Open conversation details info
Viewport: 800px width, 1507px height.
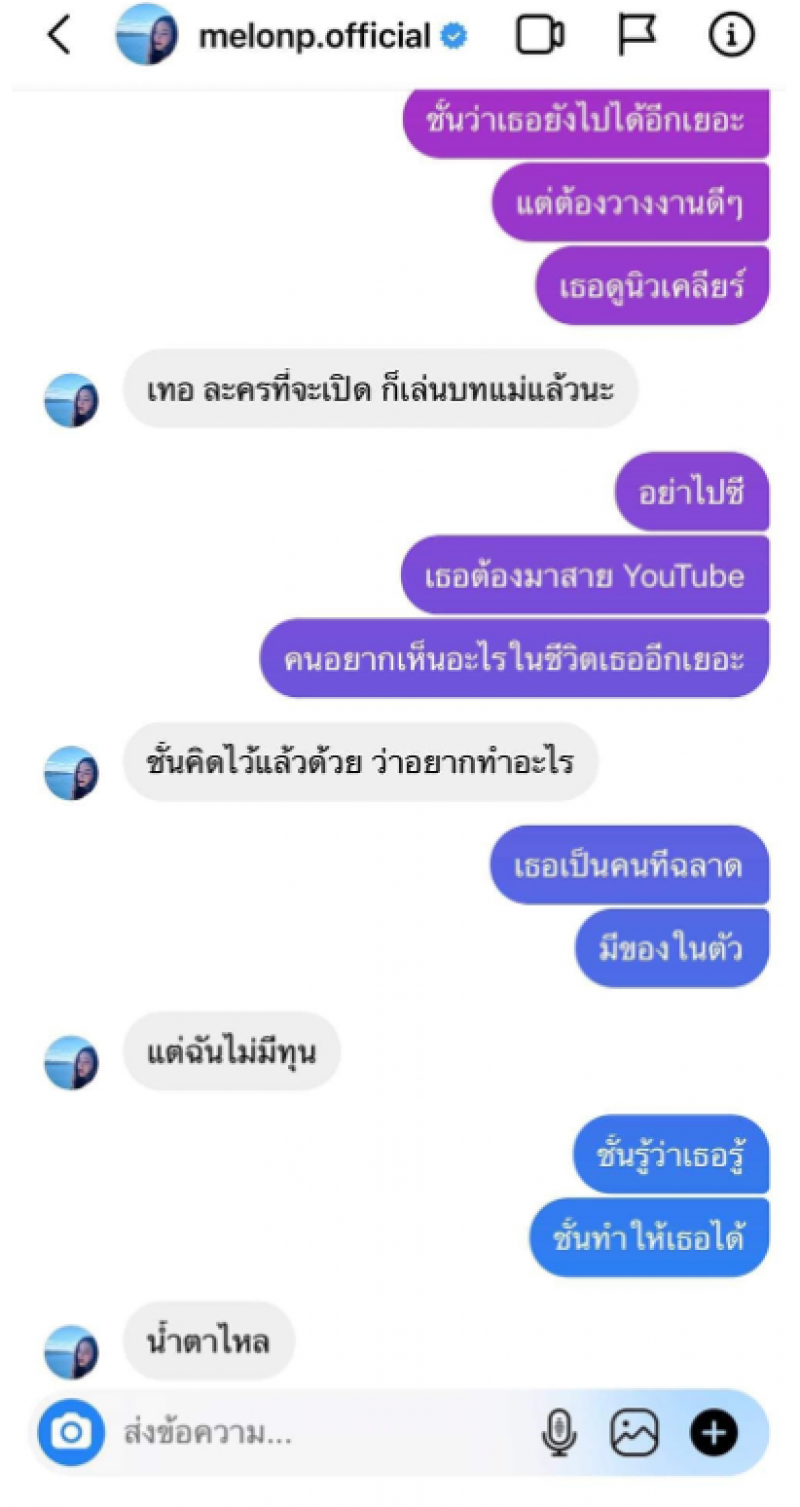(730, 37)
